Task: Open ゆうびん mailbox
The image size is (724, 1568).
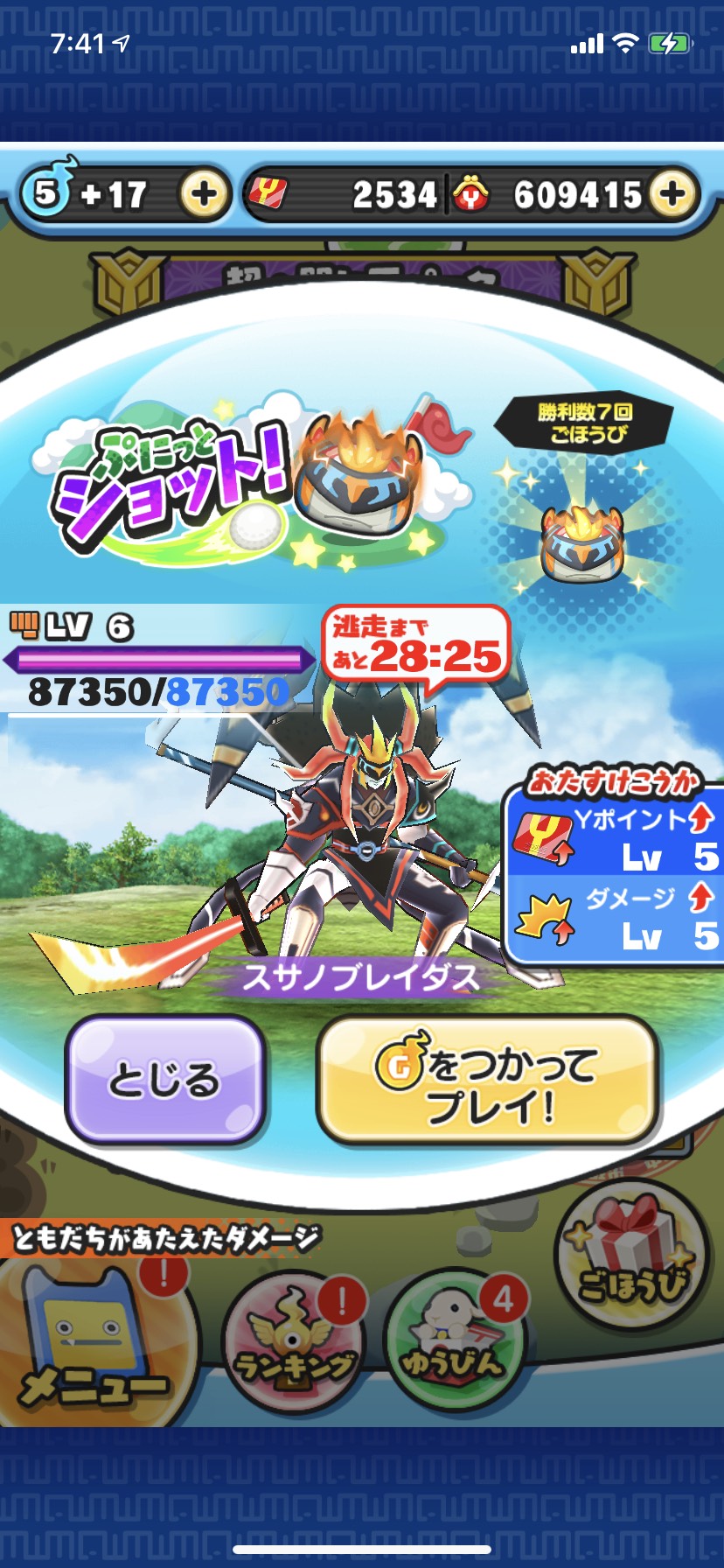Action: point(455,1341)
